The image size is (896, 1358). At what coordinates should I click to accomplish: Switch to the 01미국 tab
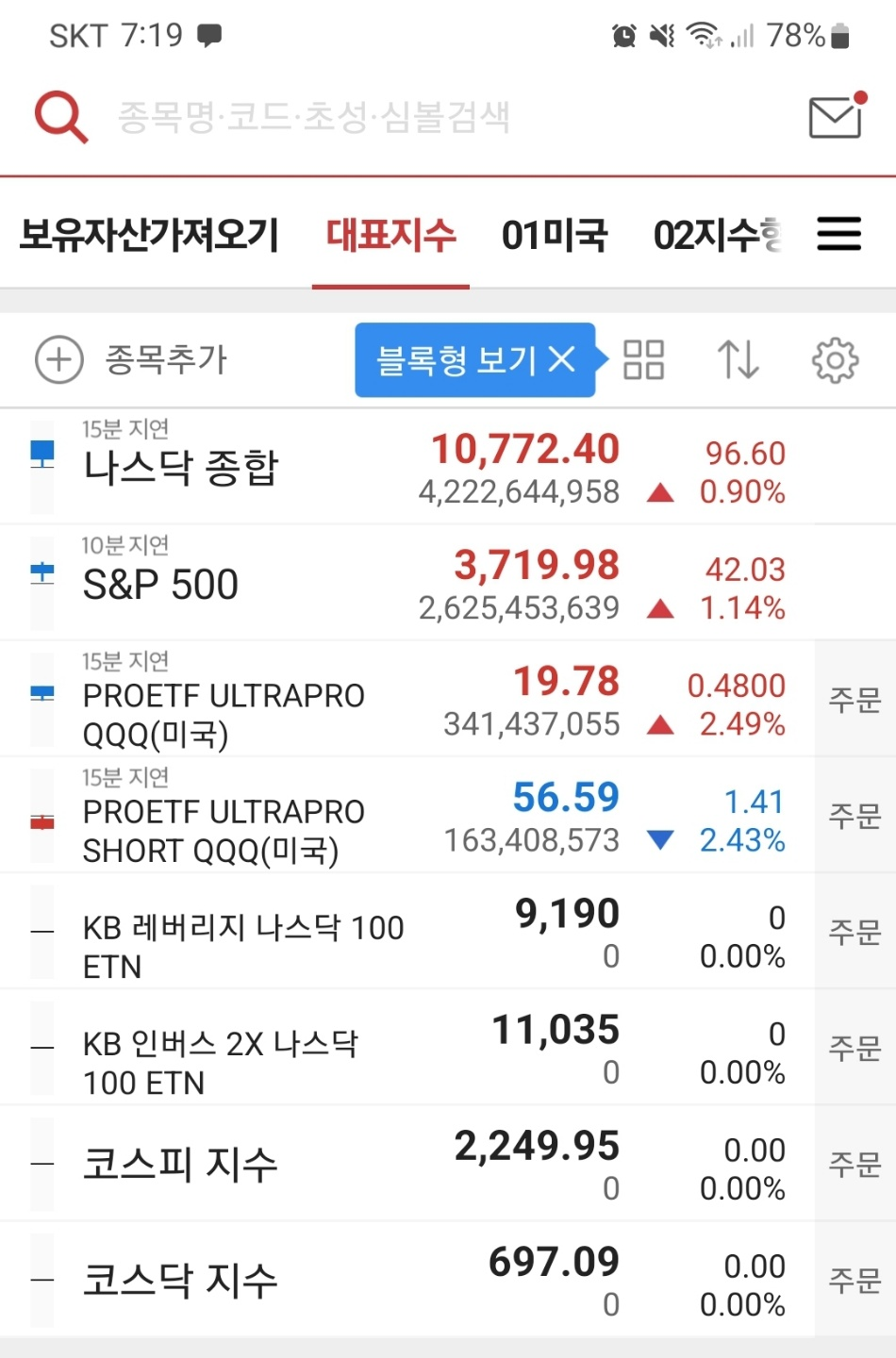pos(555,235)
